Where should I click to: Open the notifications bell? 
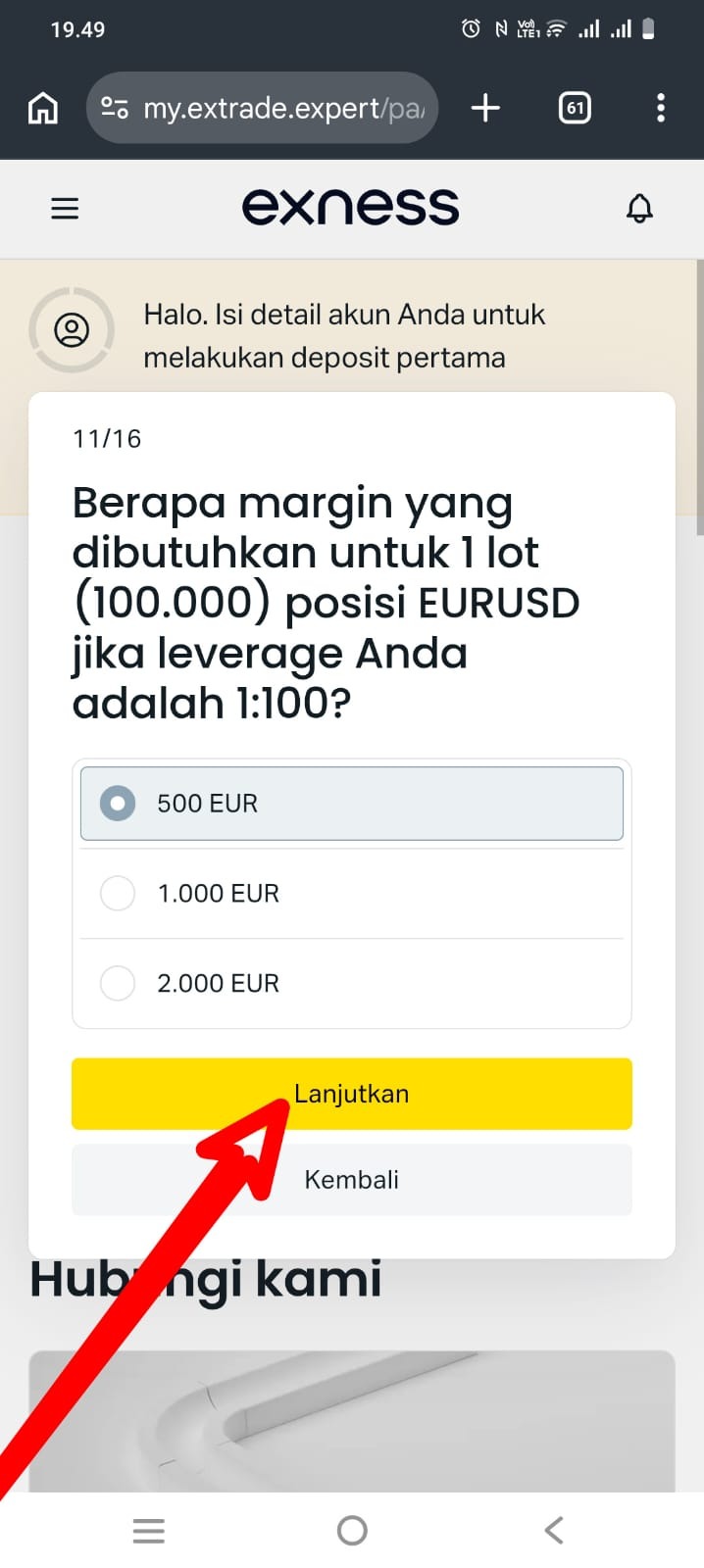point(639,208)
